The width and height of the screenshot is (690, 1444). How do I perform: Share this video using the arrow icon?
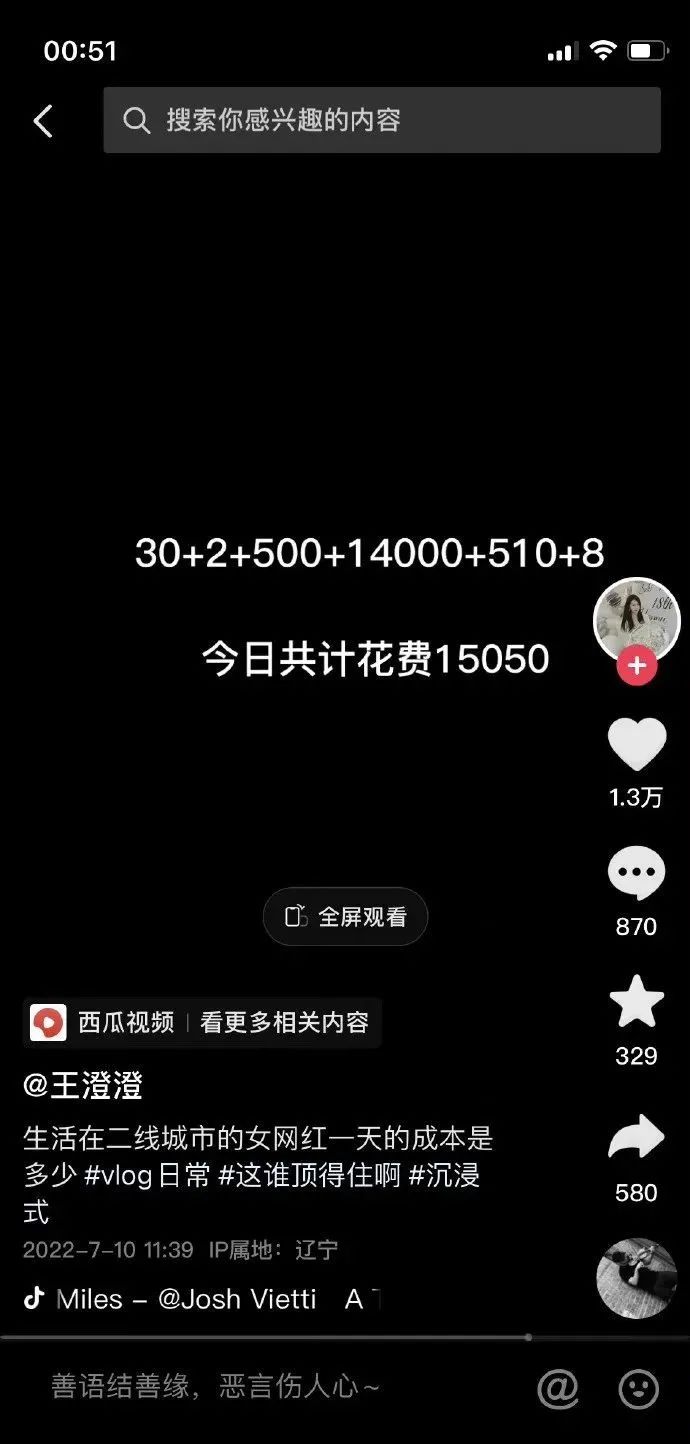pyautogui.click(x=636, y=1137)
